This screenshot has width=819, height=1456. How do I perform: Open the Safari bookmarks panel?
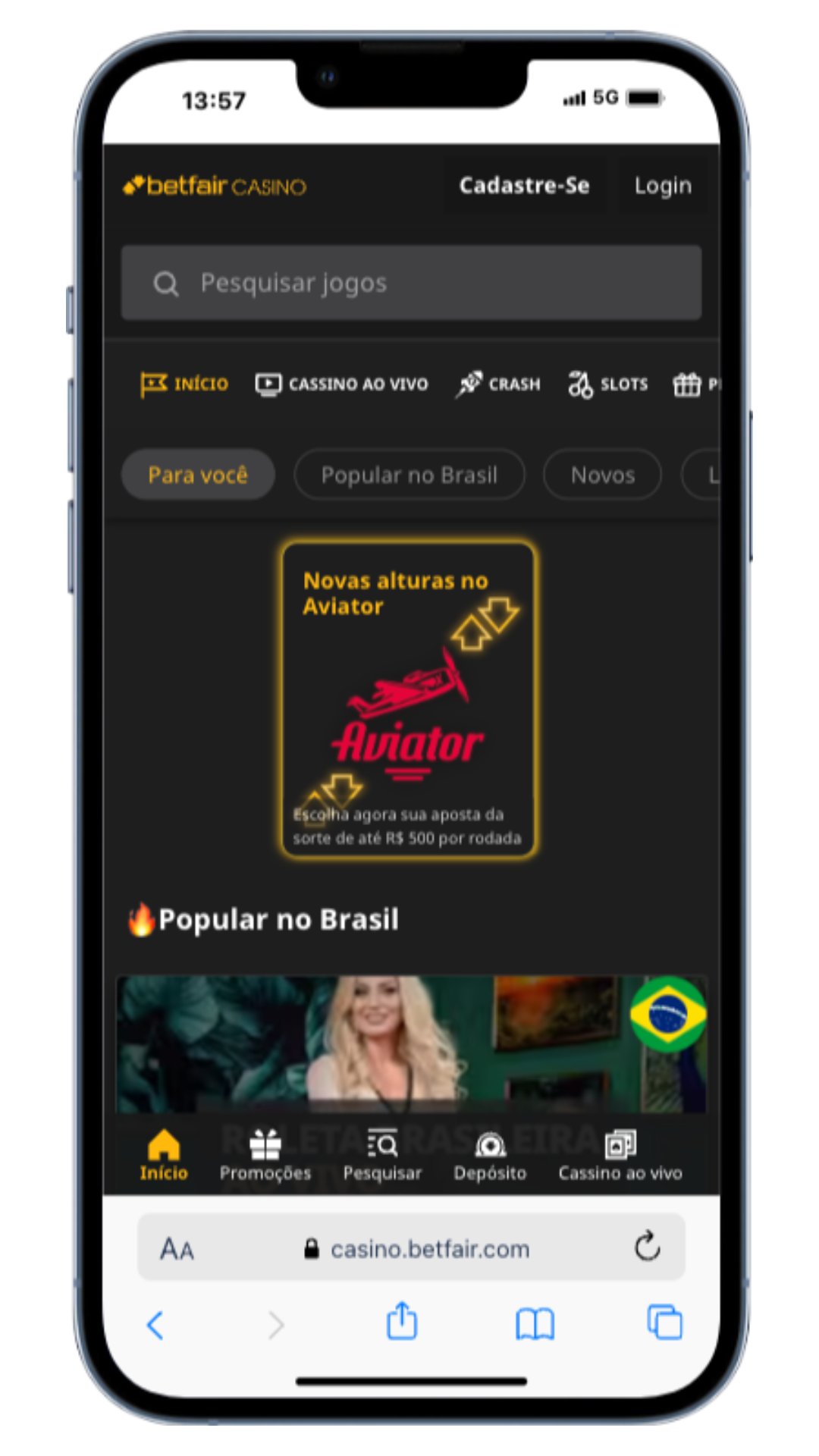click(535, 1323)
